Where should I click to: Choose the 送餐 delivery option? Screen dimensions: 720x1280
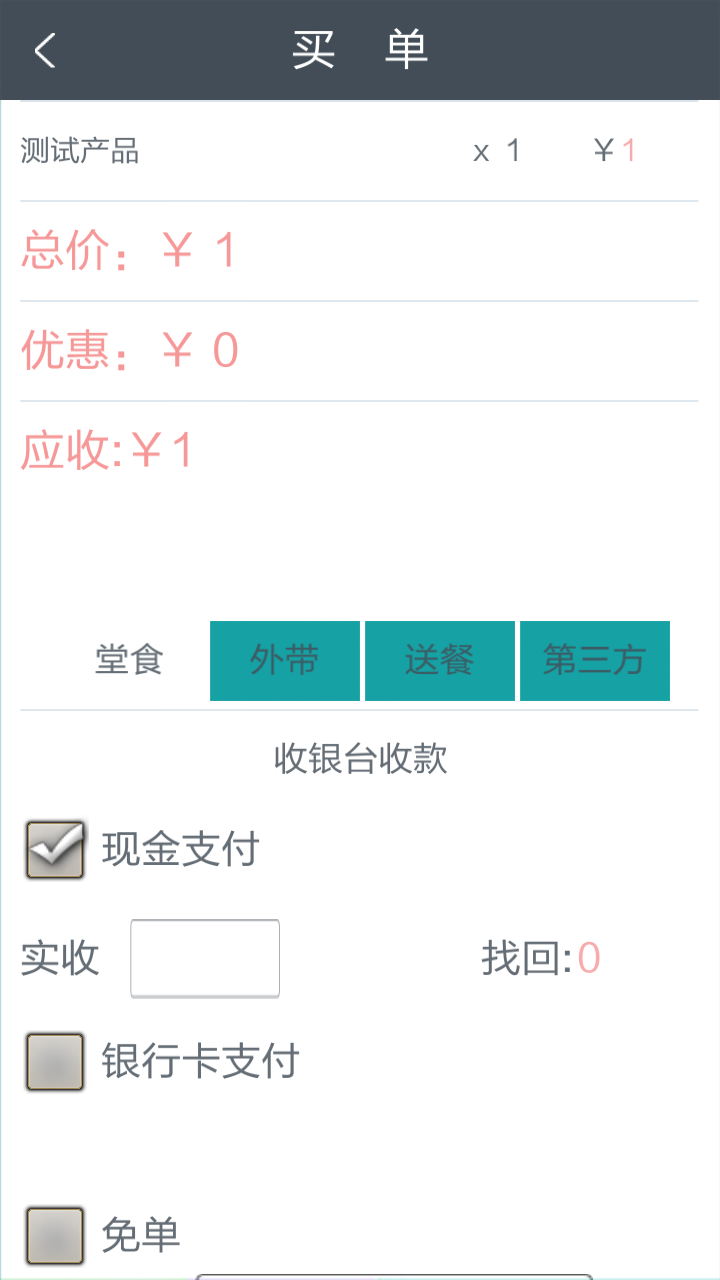pos(440,661)
